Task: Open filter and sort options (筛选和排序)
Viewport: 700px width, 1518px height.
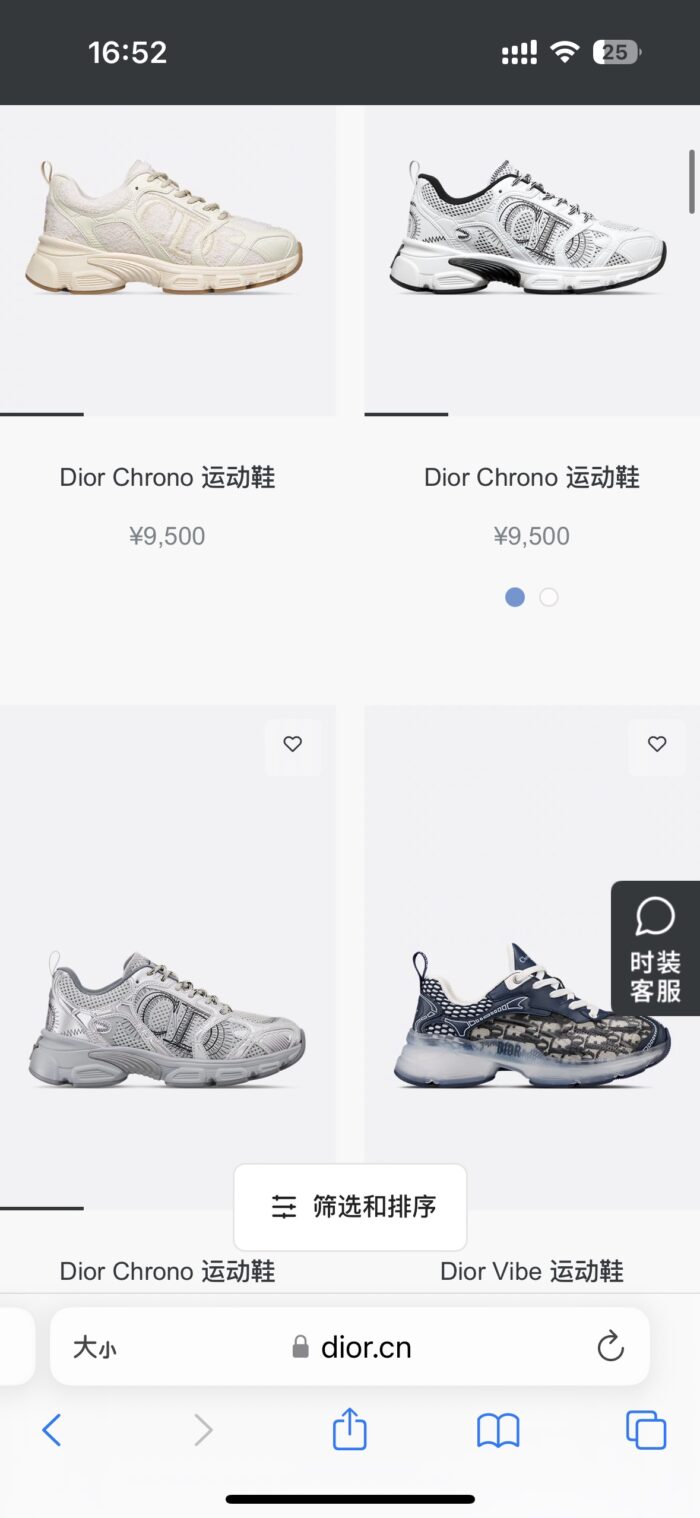Action: (350, 1207)
